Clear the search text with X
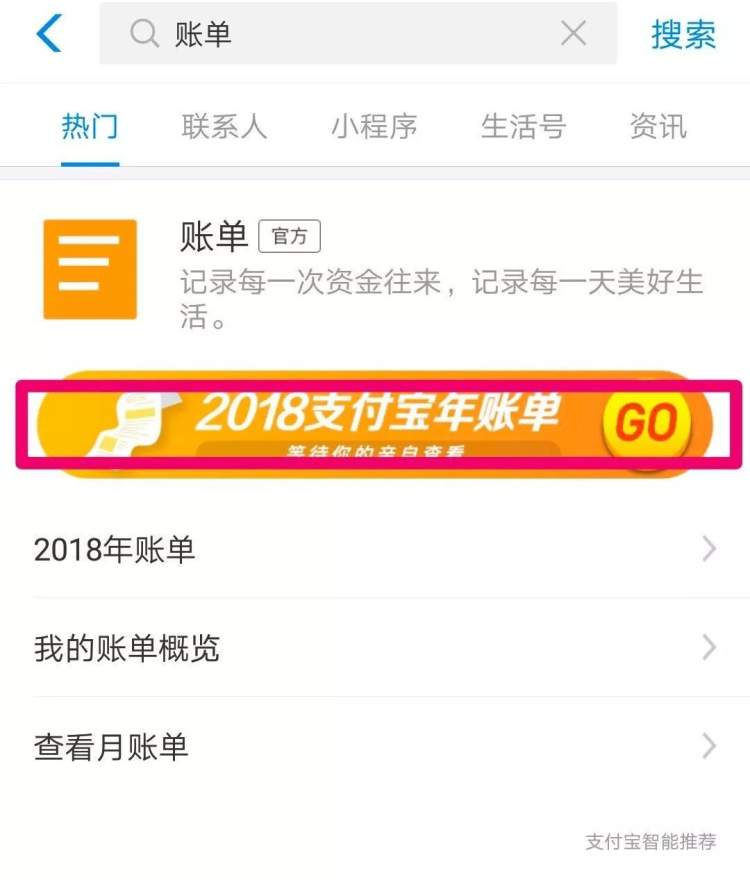The image size is (750, 887). 573,34
